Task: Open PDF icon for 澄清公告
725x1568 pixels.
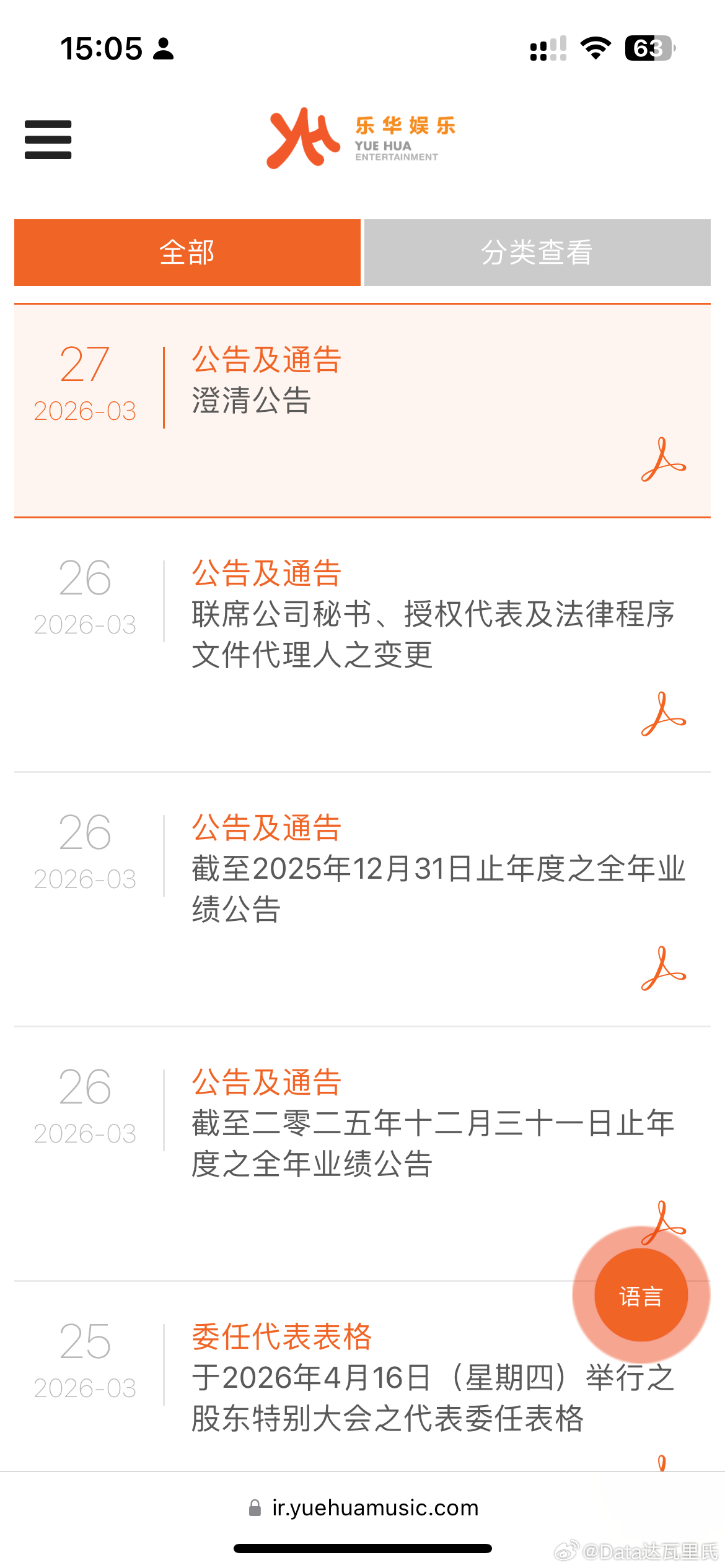Action: pos(663,460)
